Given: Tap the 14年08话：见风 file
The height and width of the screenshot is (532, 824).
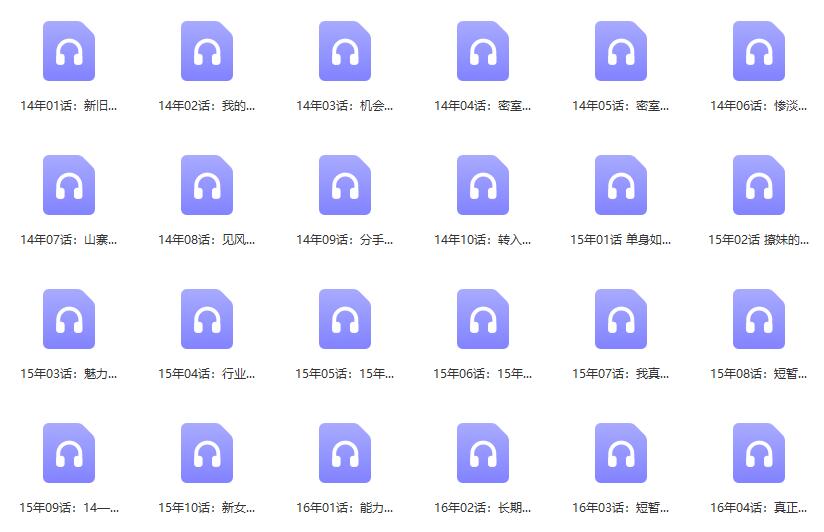Looking at the screenshot, I should [x=207, y=185].
